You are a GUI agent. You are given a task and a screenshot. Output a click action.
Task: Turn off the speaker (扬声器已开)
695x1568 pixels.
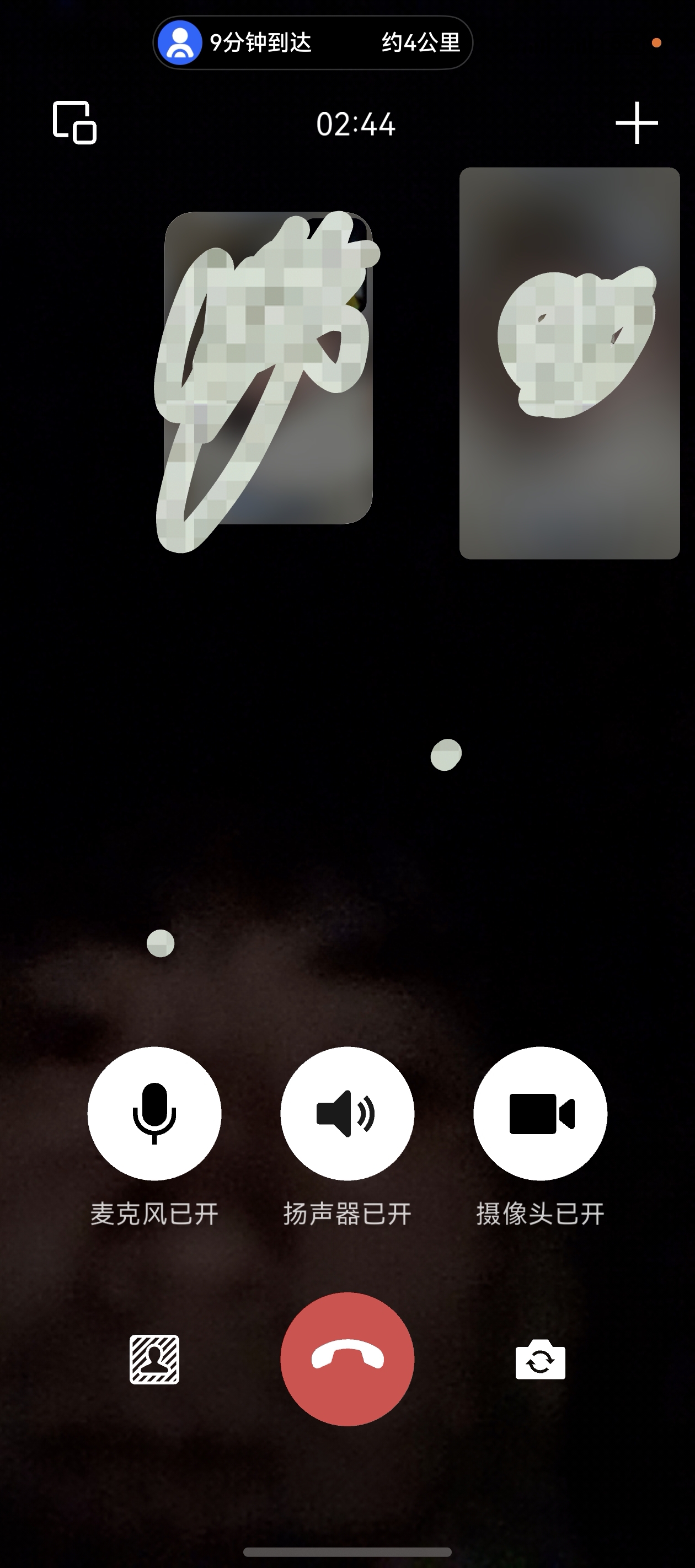click(x=347, y=1113)
